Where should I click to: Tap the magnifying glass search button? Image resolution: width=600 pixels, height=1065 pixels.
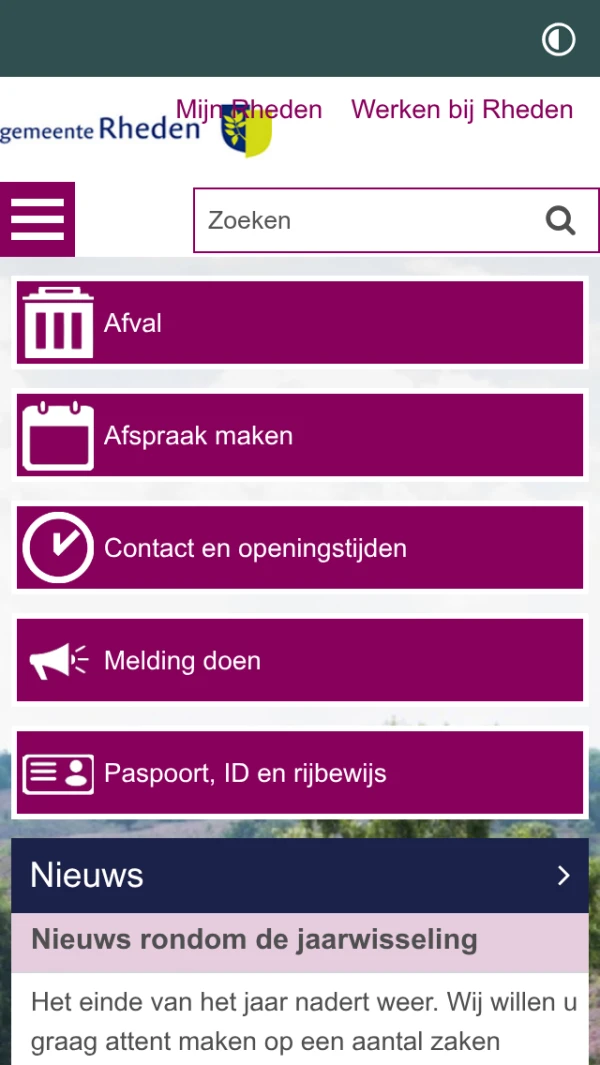(560, 220)
